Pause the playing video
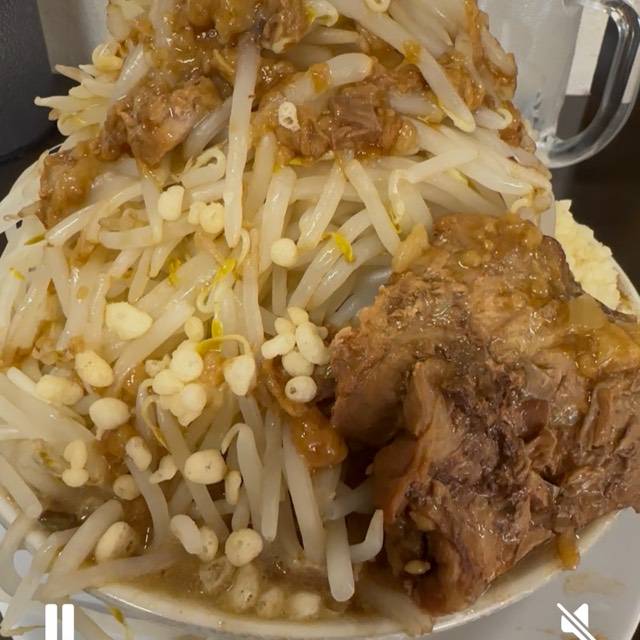The width and height of the screenshot is (640, 640). [59, 622]
